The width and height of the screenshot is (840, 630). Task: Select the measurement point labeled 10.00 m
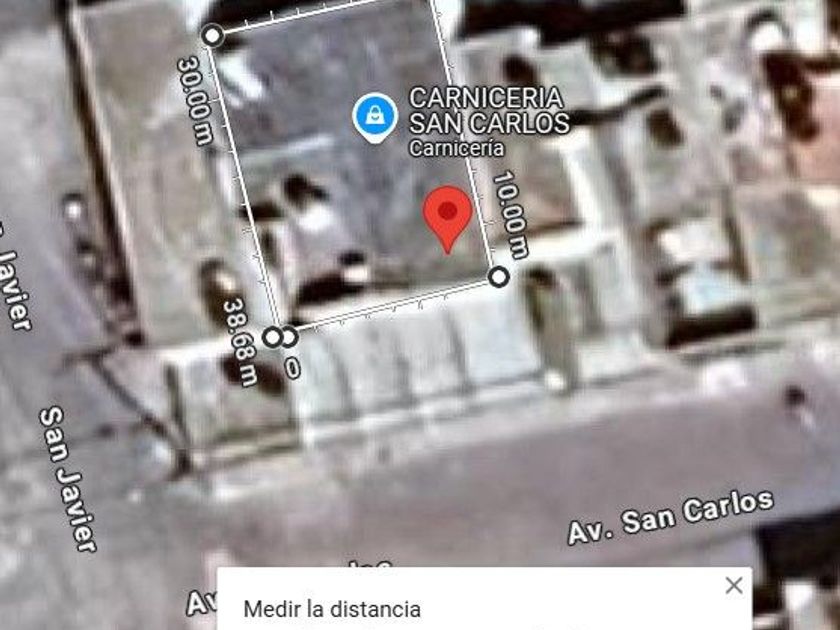coord(499,276)
